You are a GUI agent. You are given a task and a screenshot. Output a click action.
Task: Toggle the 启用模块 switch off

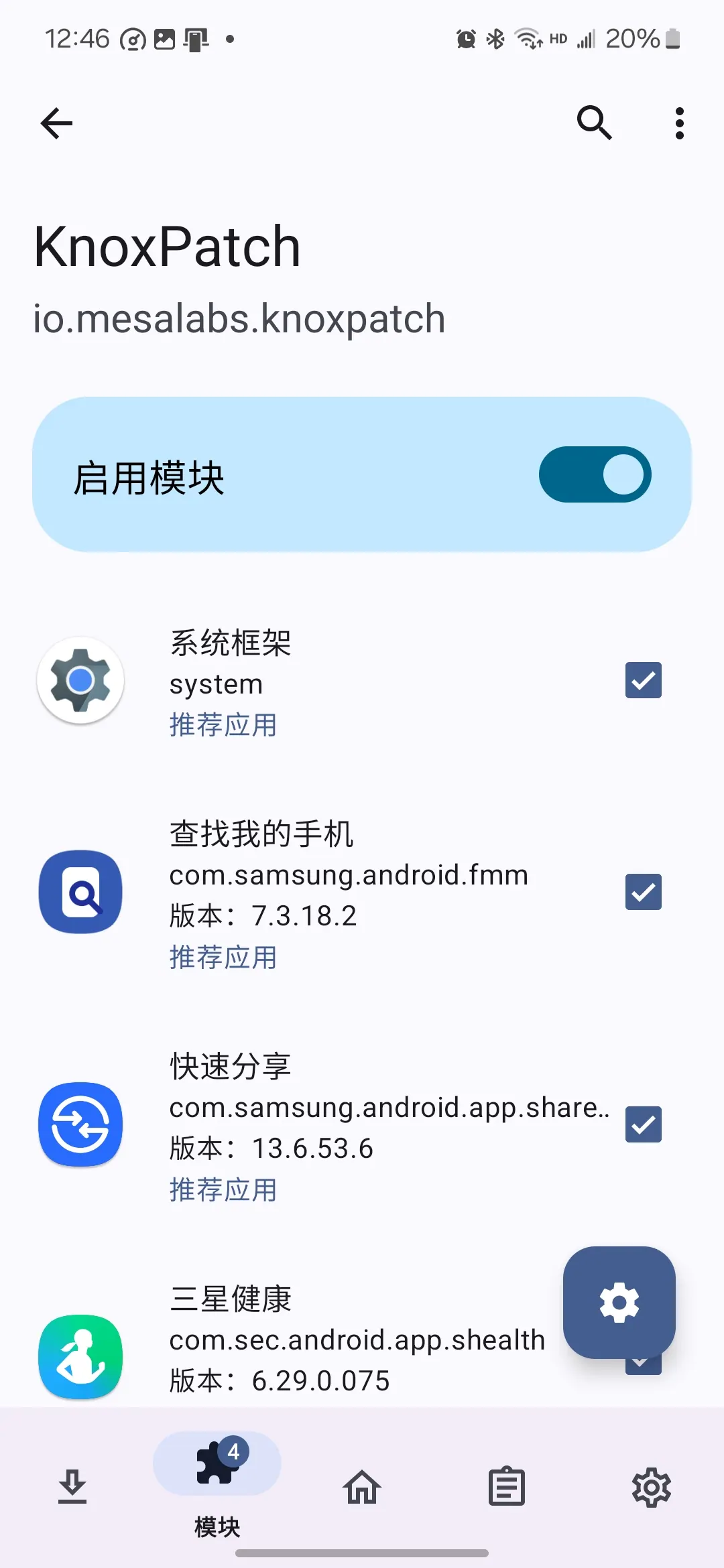[595, 474]
